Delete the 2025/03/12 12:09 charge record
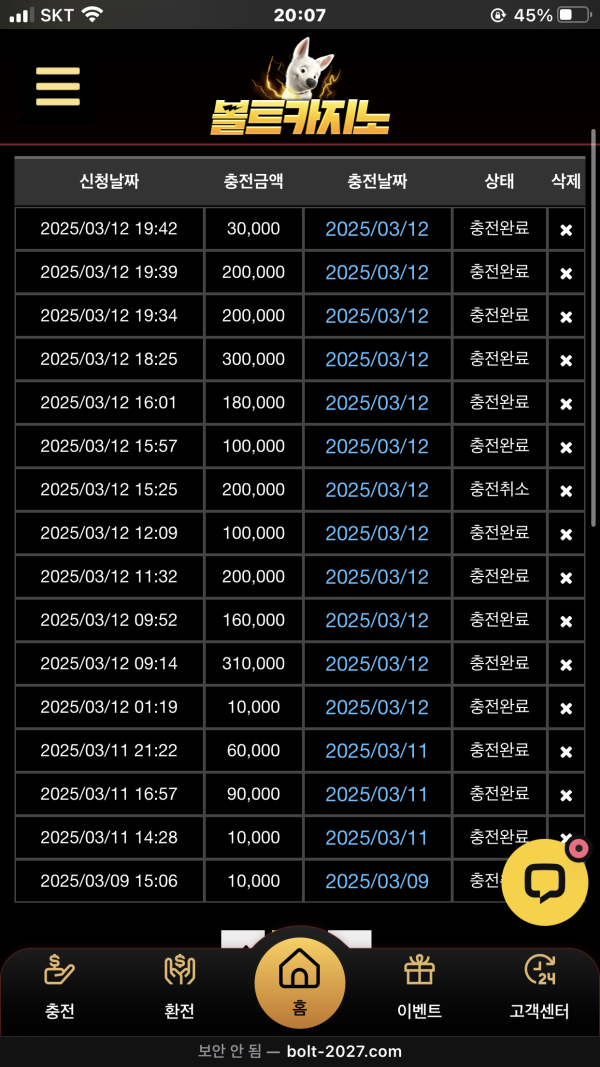Image resolution: width=600 pixels, height=1067 pixels. click(566, 534)
